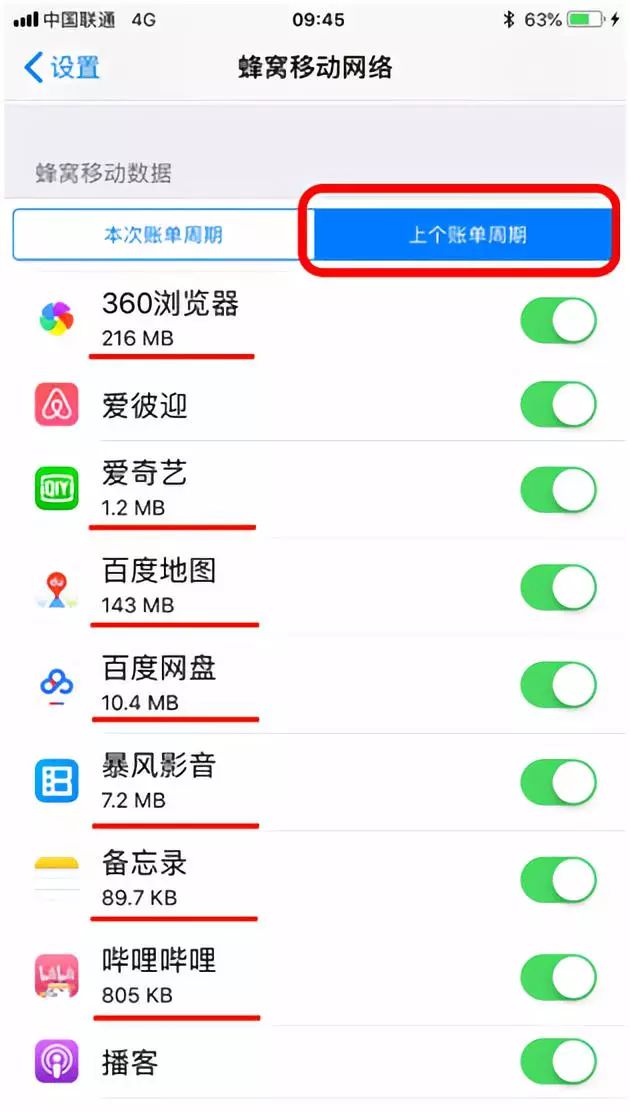Toggle cellular data for 爱彼迎
The image size is (630, 1112).
click(558, 405)
